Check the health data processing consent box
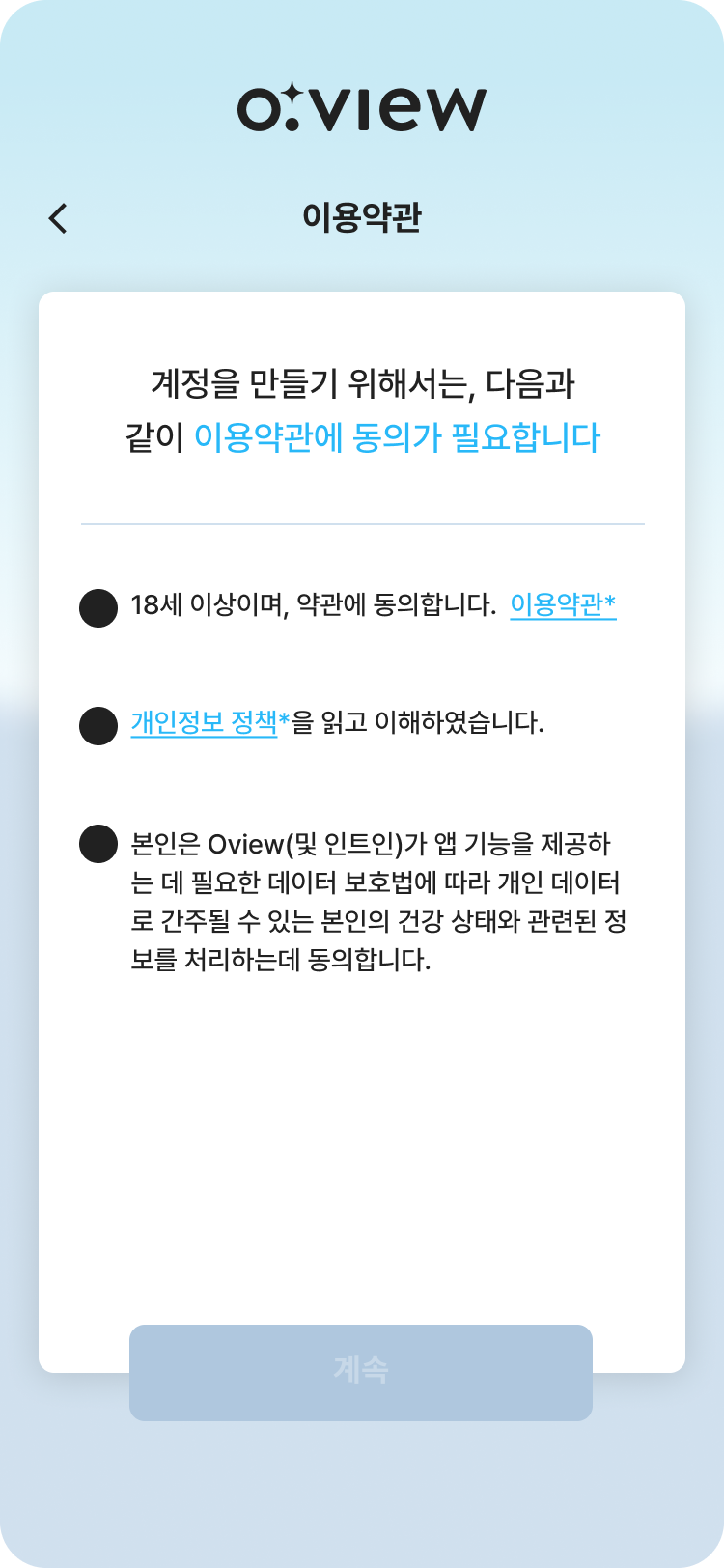 coord(98,844)
